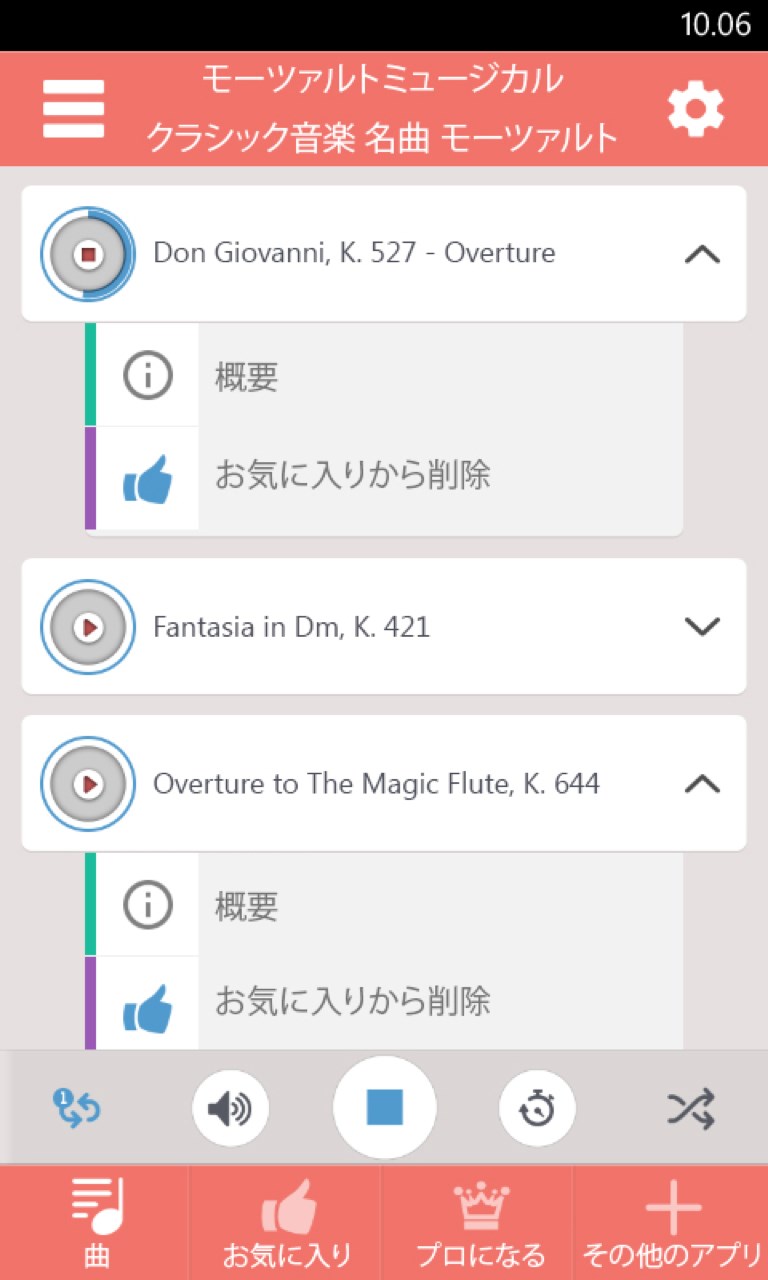Open the settings gear
Image resolution: width=768 pixels, height=1280 pixels.
[x=696, y=109]
